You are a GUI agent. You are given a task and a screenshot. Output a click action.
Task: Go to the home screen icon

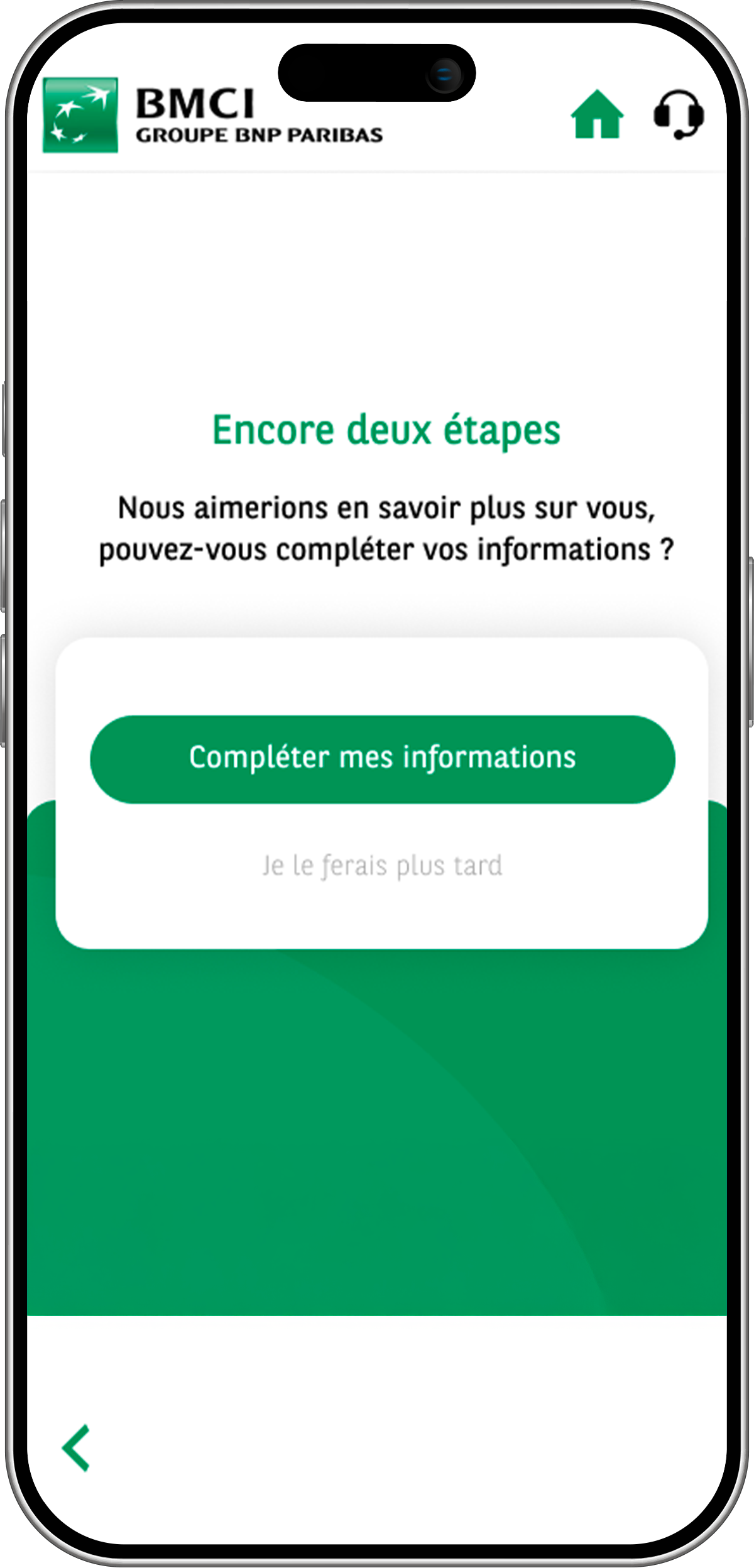click(597, 114)
